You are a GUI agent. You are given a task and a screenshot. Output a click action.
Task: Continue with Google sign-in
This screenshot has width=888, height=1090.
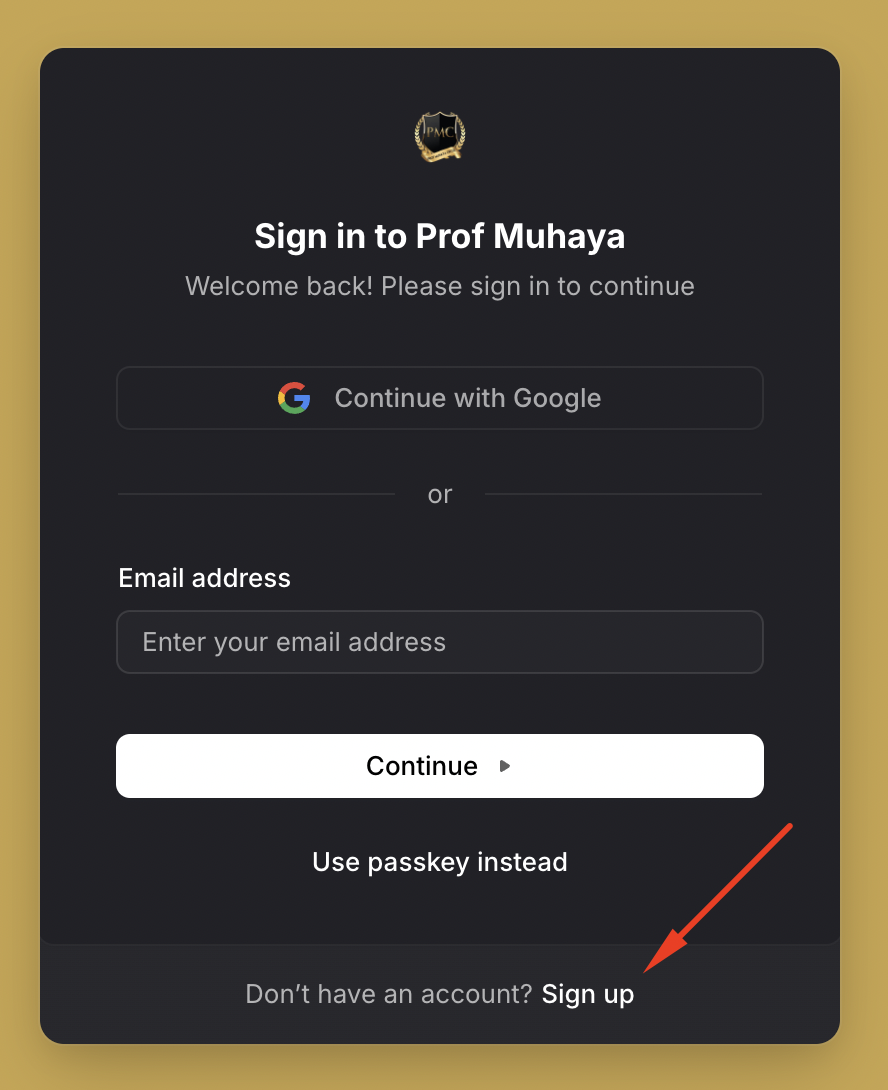tap(440, 398)
